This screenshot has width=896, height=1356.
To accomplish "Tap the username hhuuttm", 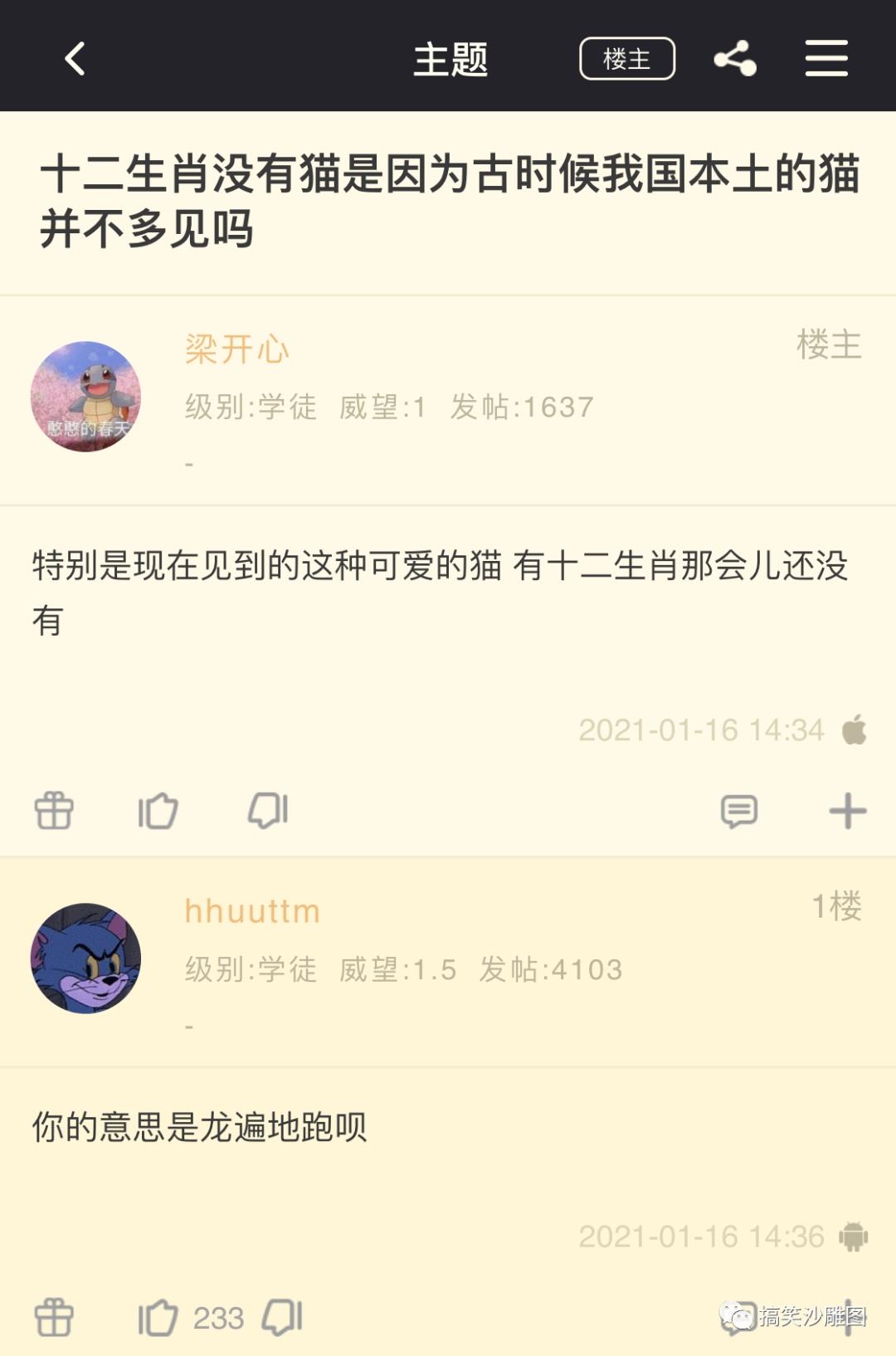I will point(251,910).
